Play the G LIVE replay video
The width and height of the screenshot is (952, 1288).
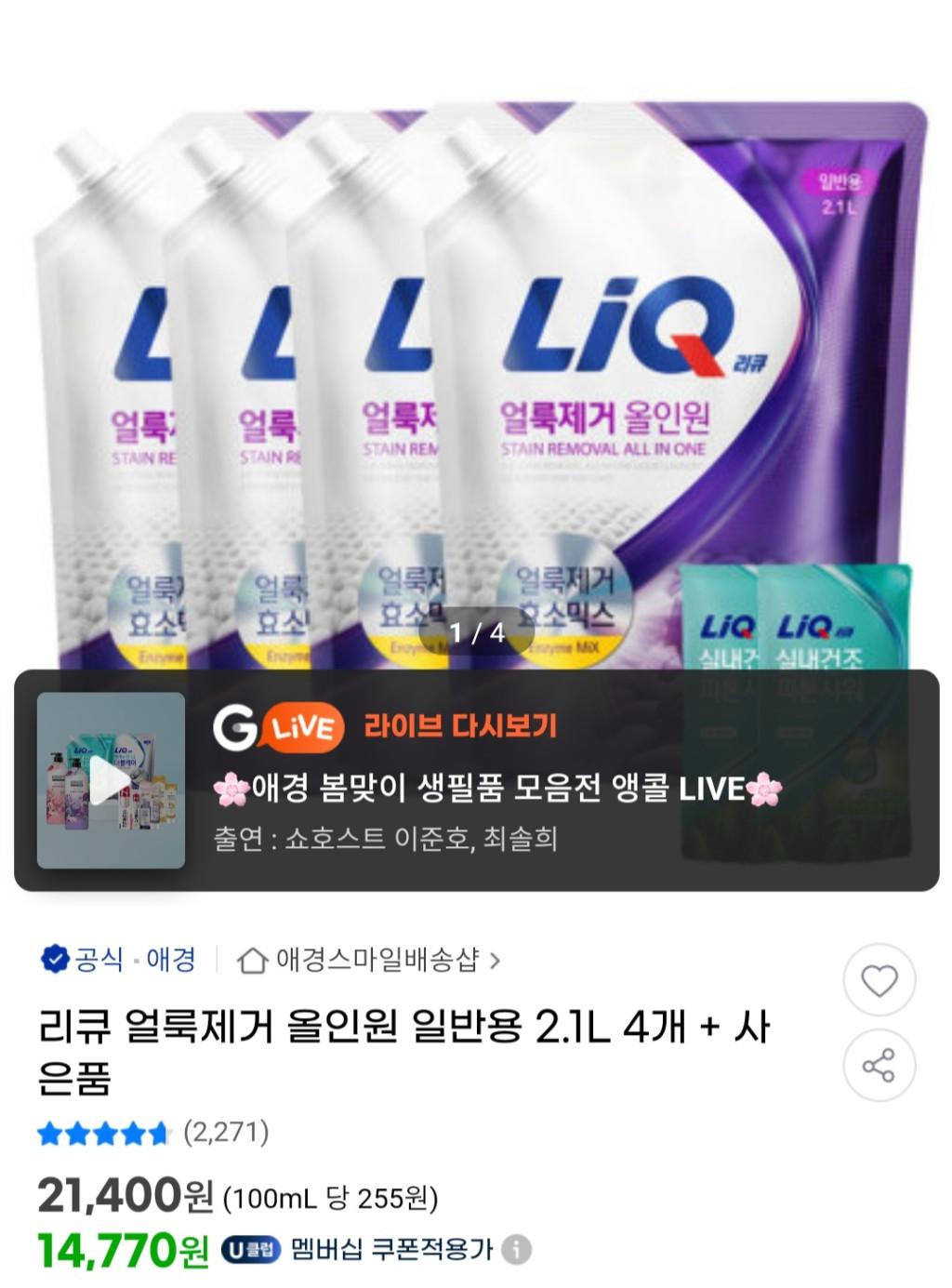111,780
